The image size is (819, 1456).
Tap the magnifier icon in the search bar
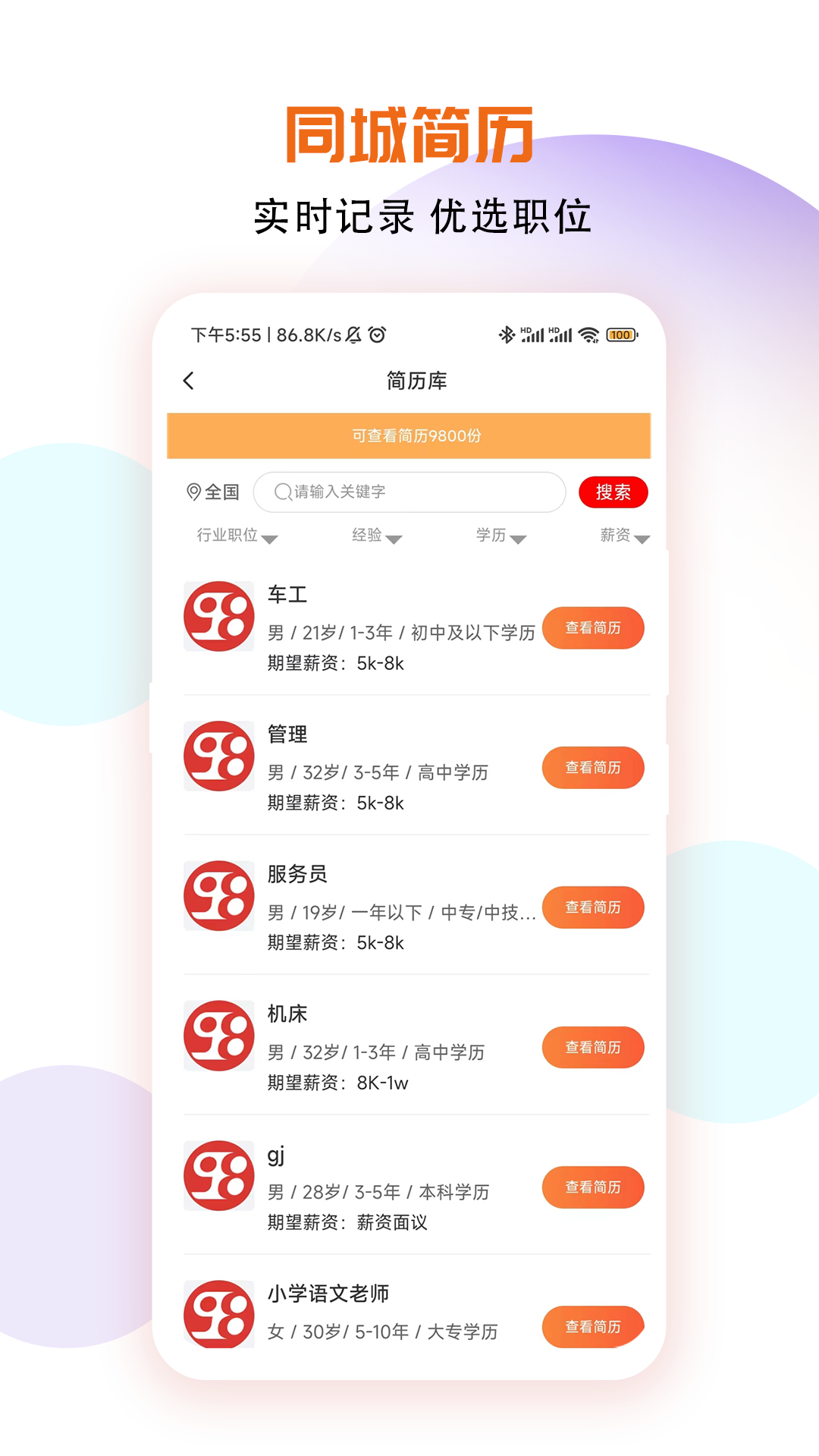(x=281, y=492)
